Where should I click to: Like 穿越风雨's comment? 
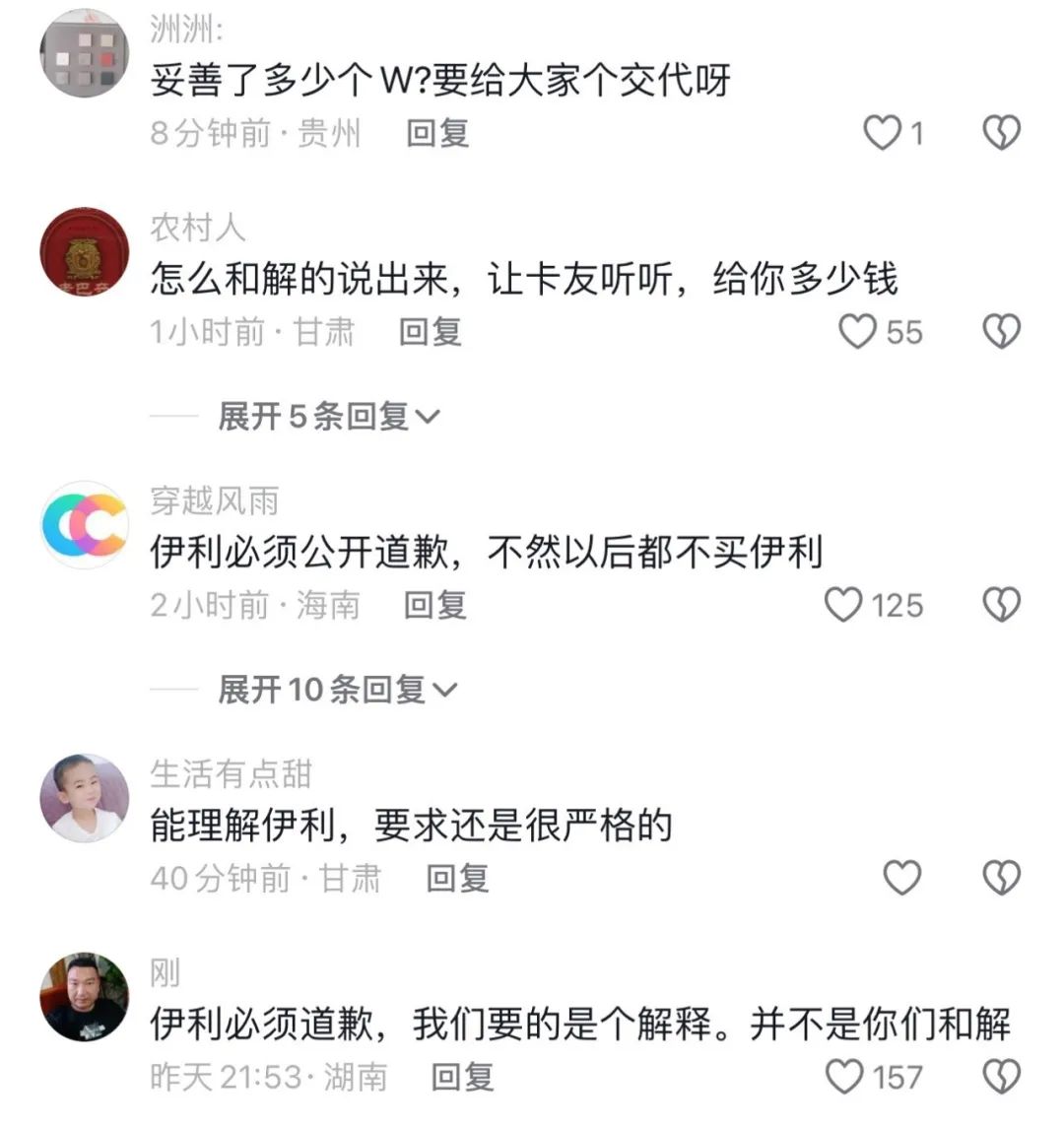[843, 604]
